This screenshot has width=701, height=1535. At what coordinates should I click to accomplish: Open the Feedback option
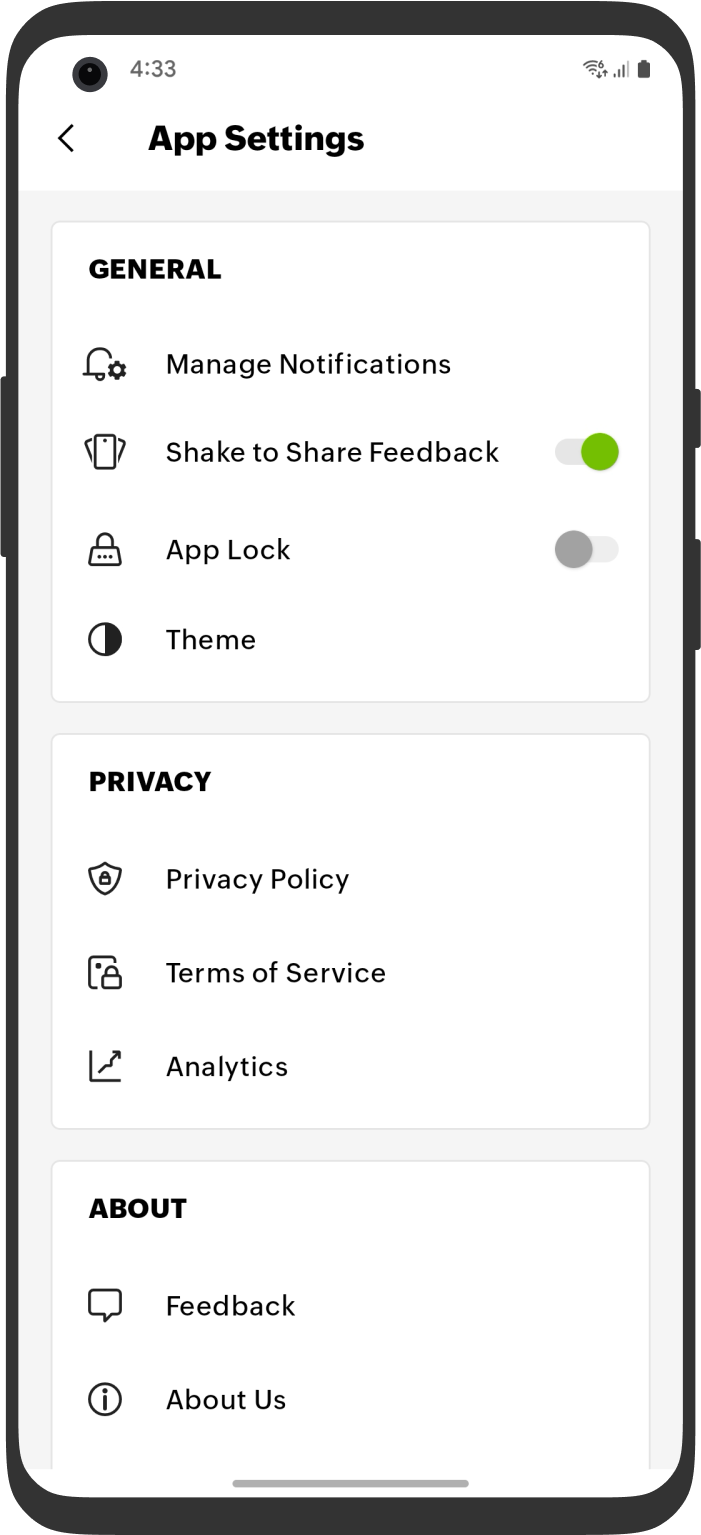pos(230,1306)
